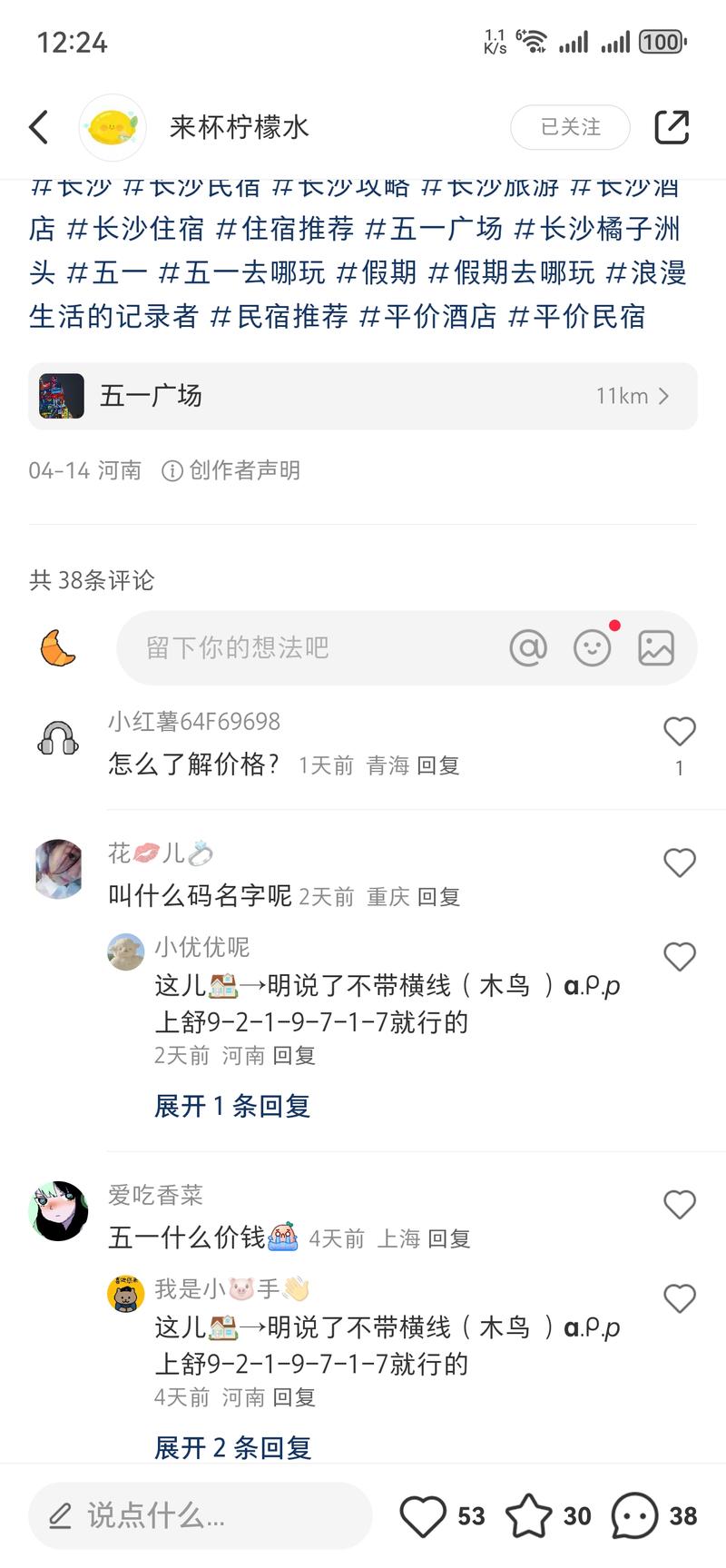Open the emoji picker in comment box
The width and height of the screenshot is (726, 1568).
593,647
